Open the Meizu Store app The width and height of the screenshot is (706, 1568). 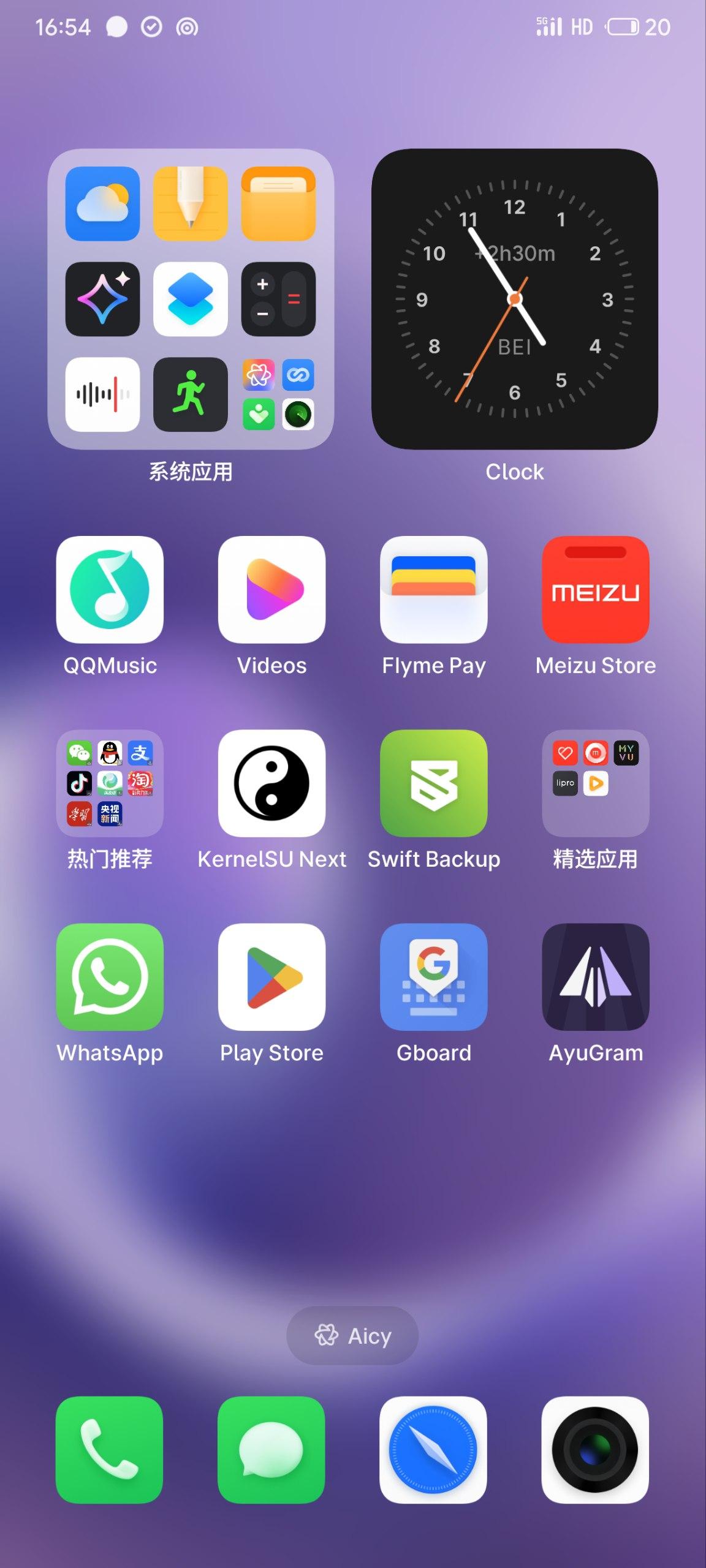(x=595, y=589)
